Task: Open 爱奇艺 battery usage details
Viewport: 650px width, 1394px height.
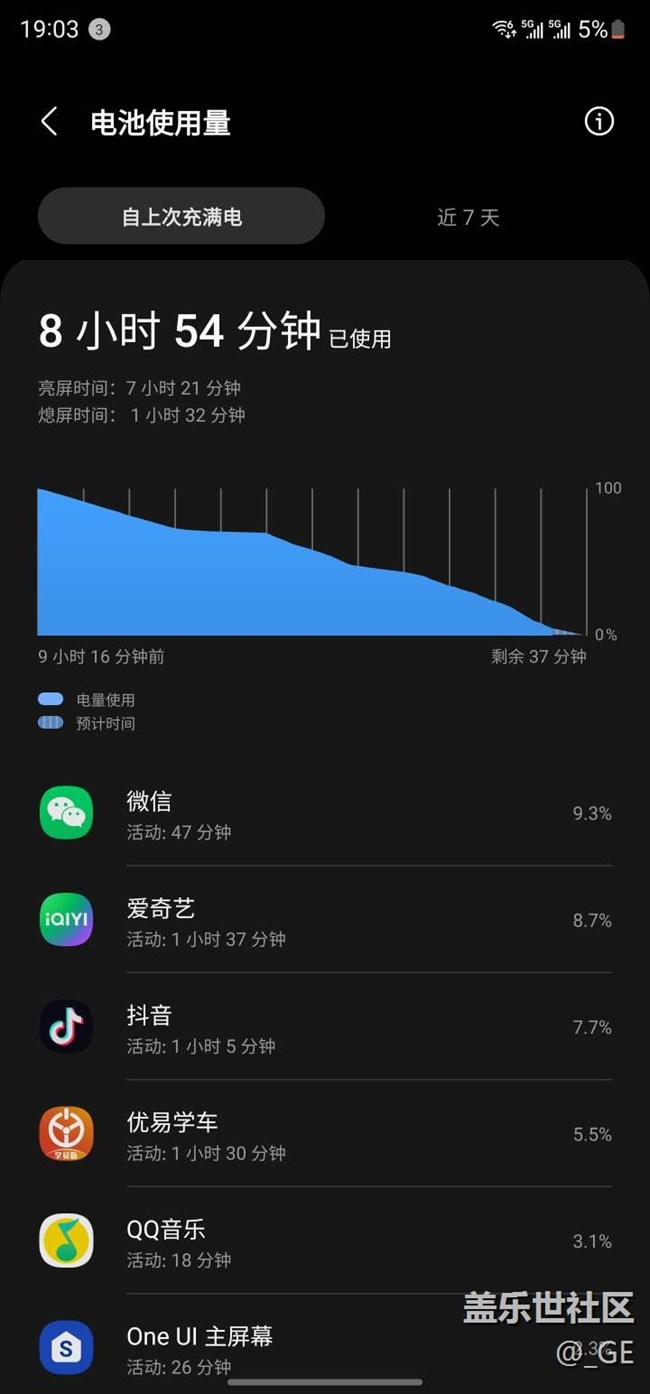Action: tap(325, 920)
